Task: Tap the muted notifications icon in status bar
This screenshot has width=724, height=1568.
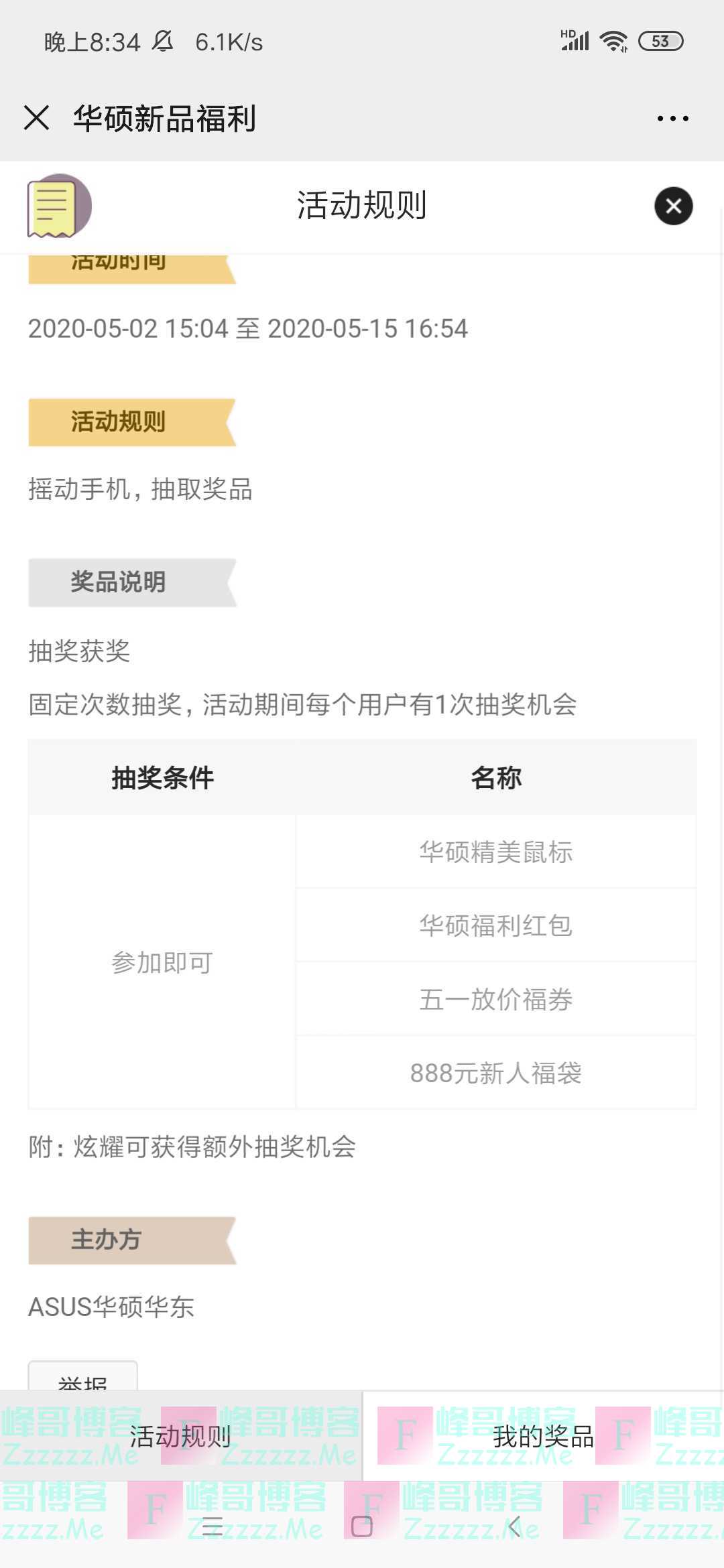Action: click(x=161, y=42)
